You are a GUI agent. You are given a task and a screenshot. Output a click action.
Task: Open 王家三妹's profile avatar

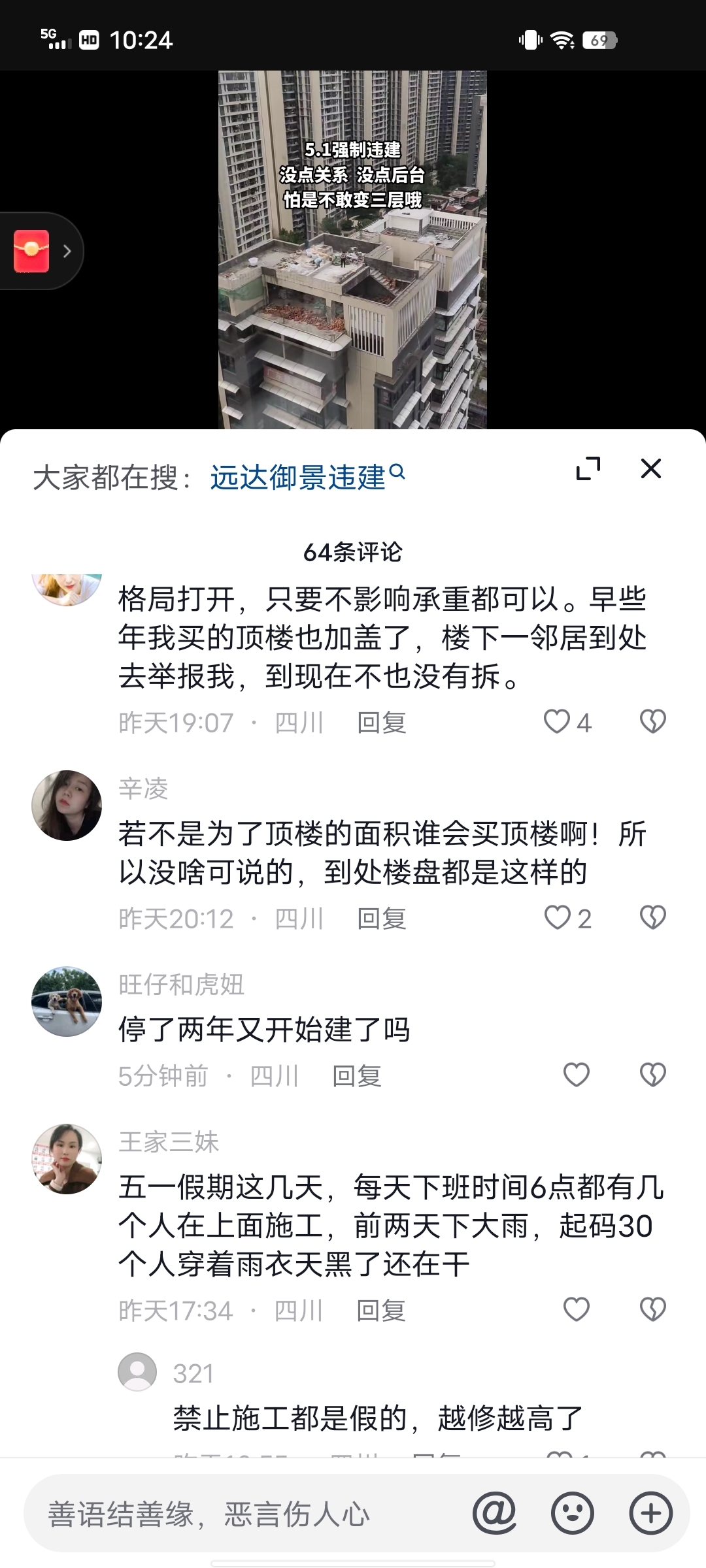tap(67, 1158)
